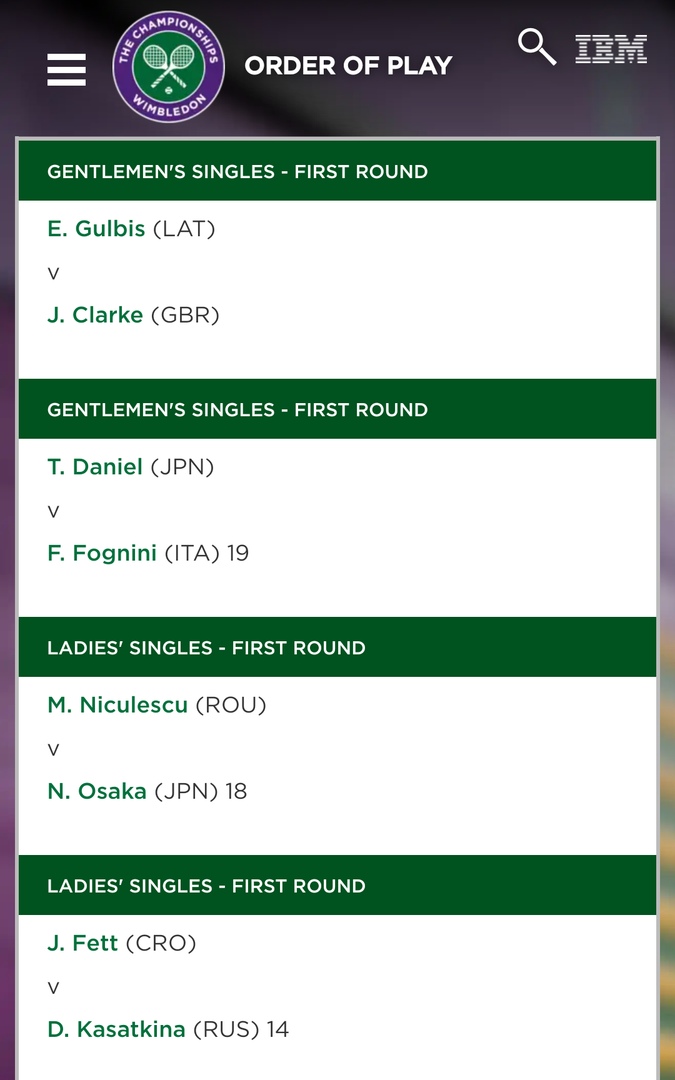The width and height of the screenshot is (675, 1080).
Task: Open J. Fett player profile
Action: (83, 943)
